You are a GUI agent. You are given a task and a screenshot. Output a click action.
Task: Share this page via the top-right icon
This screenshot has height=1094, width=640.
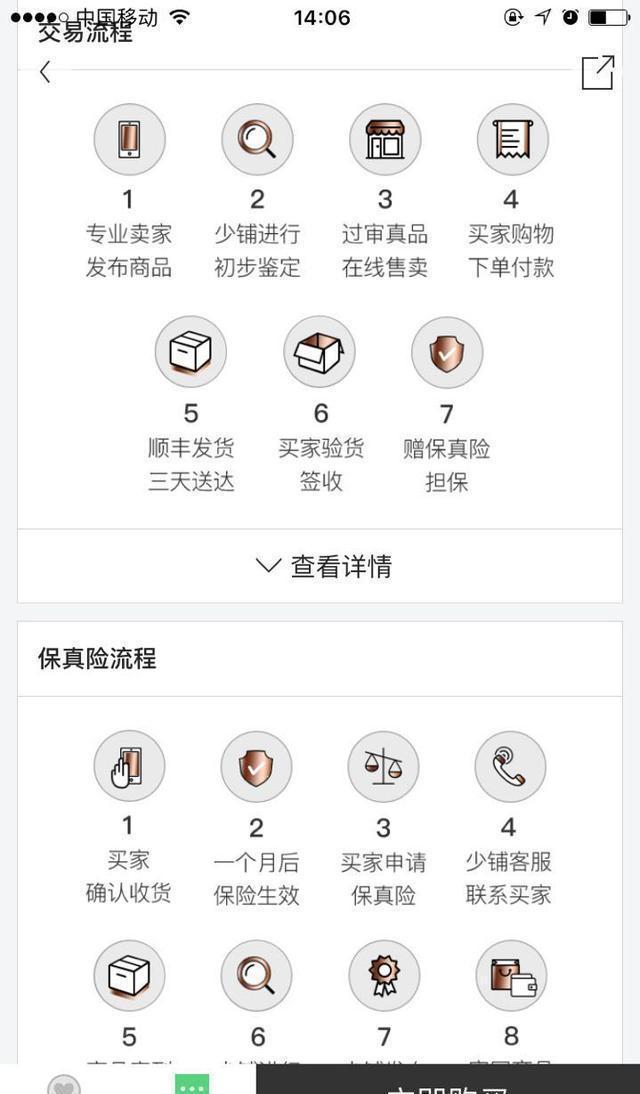597,72
